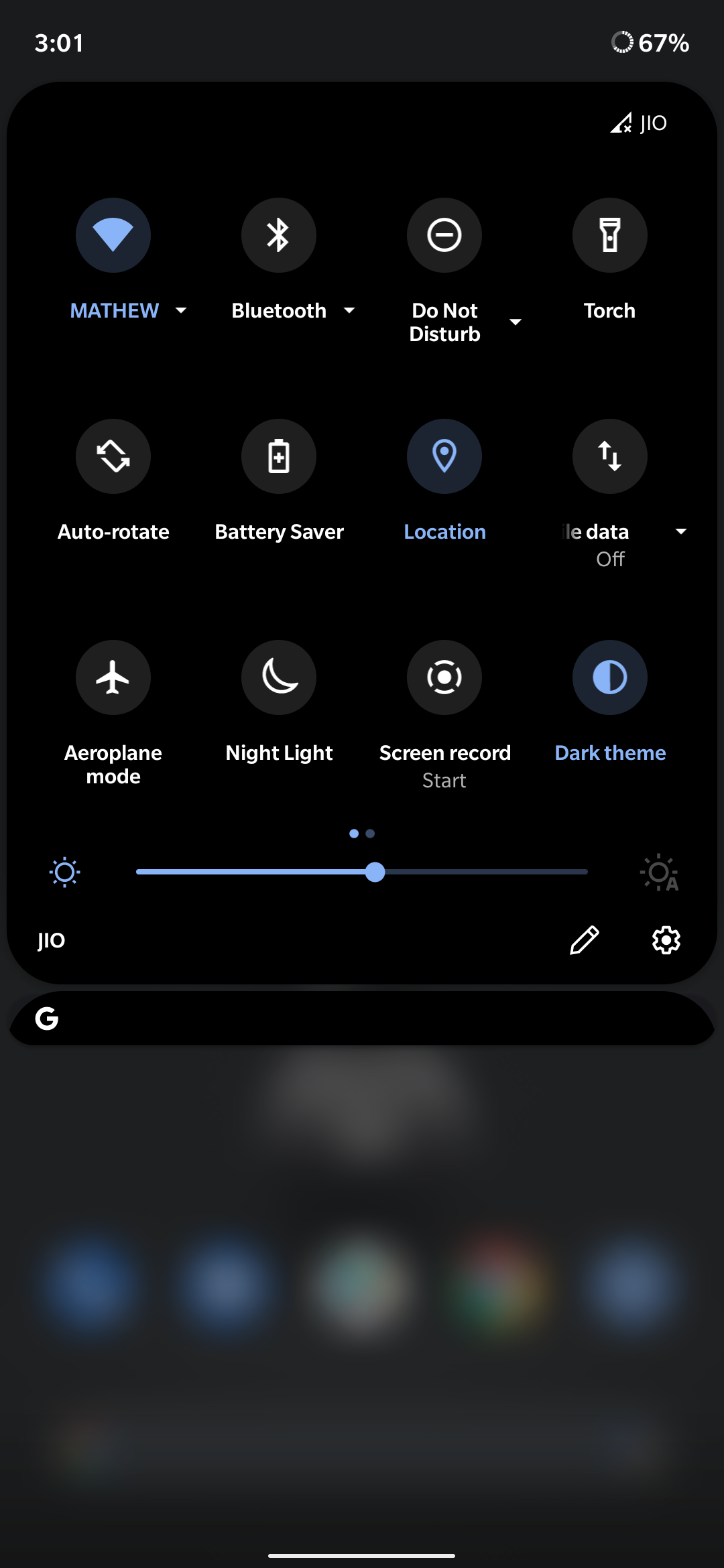This screenshot has width=724, height=1568.
Task: Turn on mobile data
Action: [609, 456]
